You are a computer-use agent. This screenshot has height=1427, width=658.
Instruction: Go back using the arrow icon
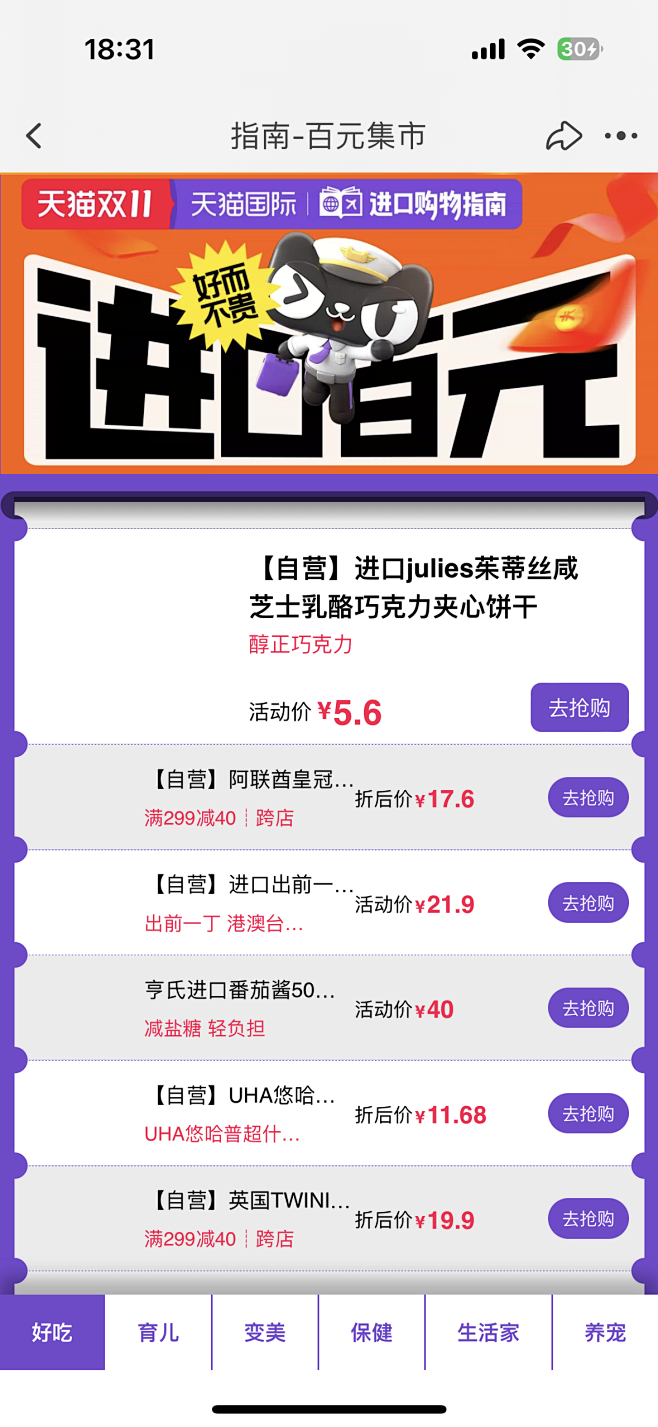tap(34, 136)
